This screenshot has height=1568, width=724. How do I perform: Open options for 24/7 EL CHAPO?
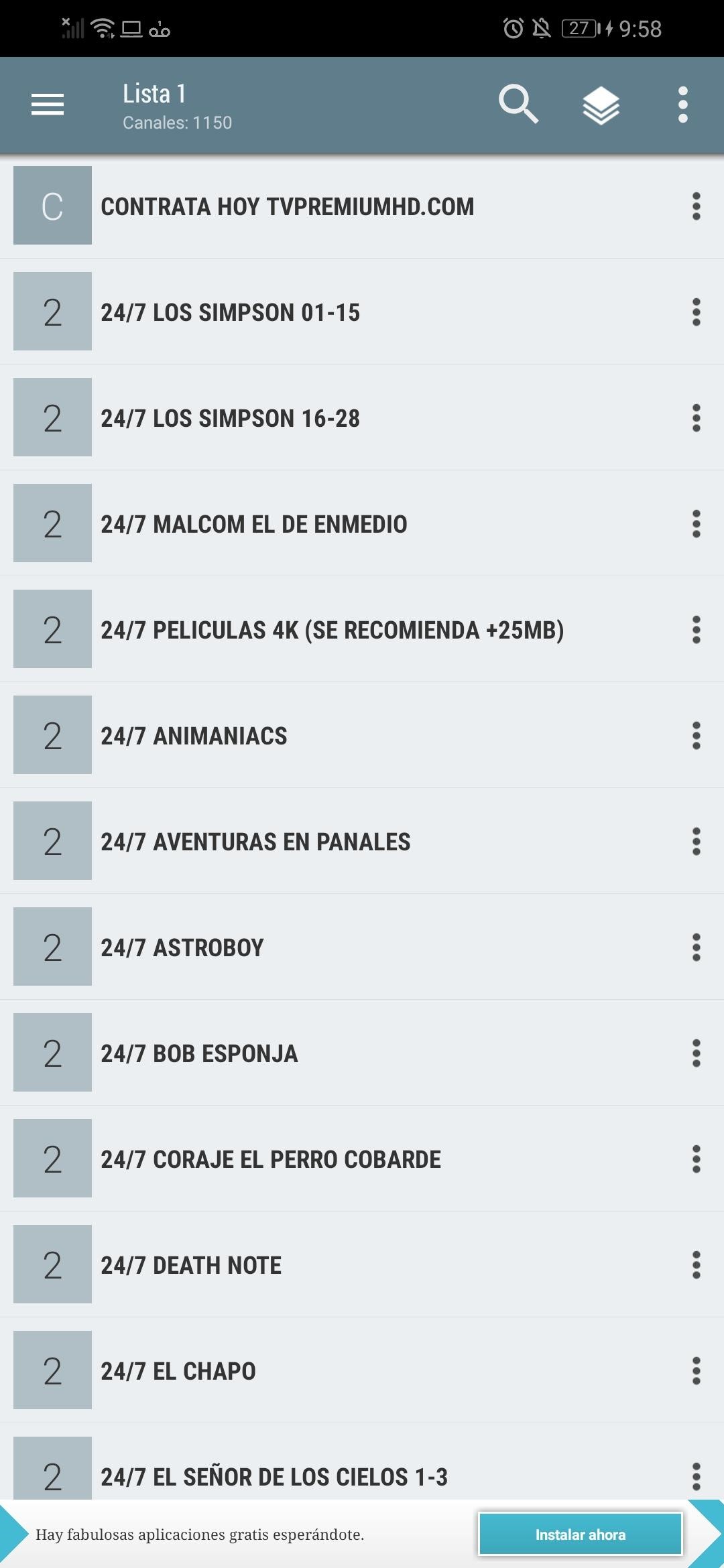[x=697, y=1370]
